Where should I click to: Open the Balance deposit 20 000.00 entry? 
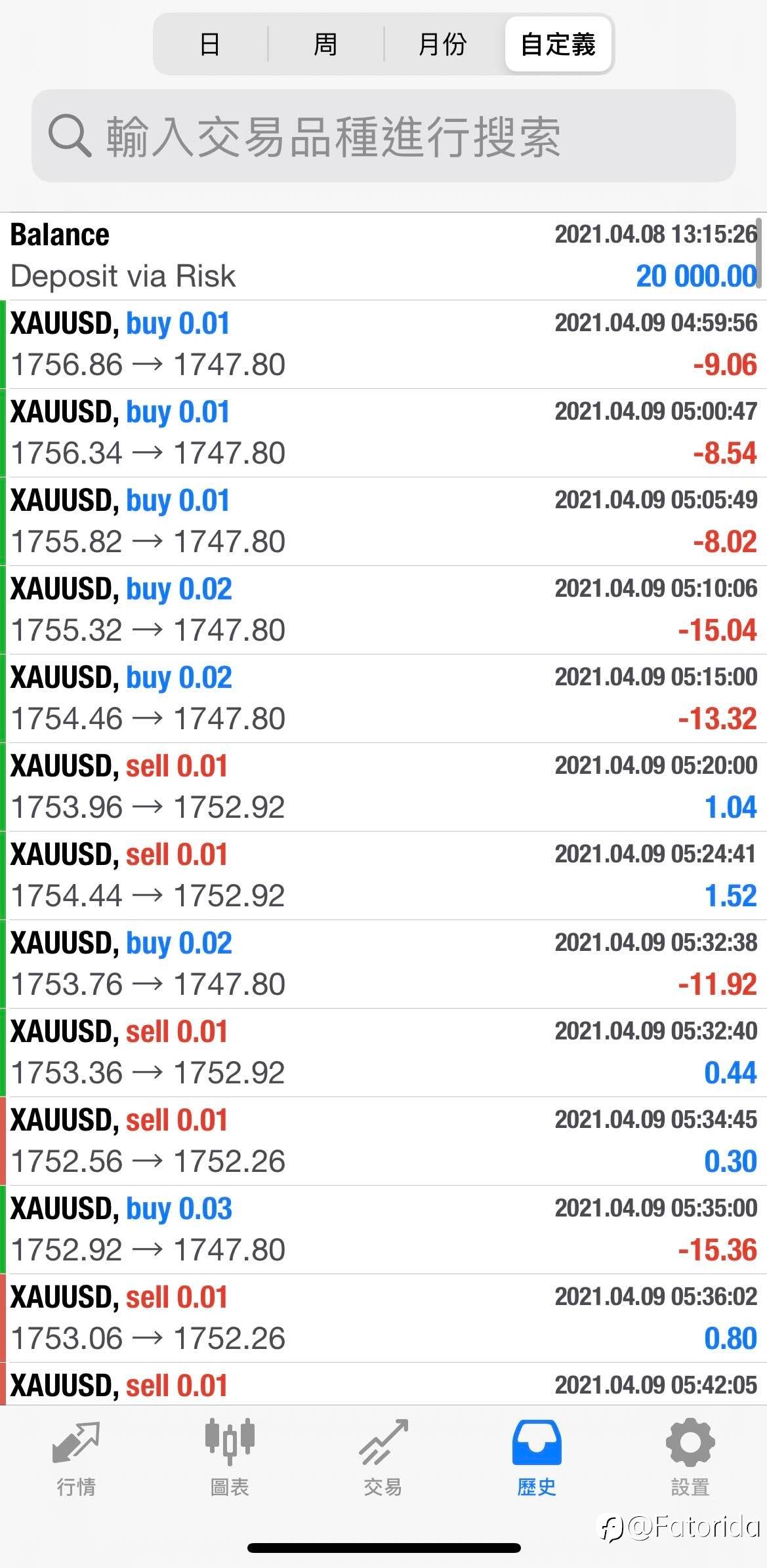tap(383, 256)
